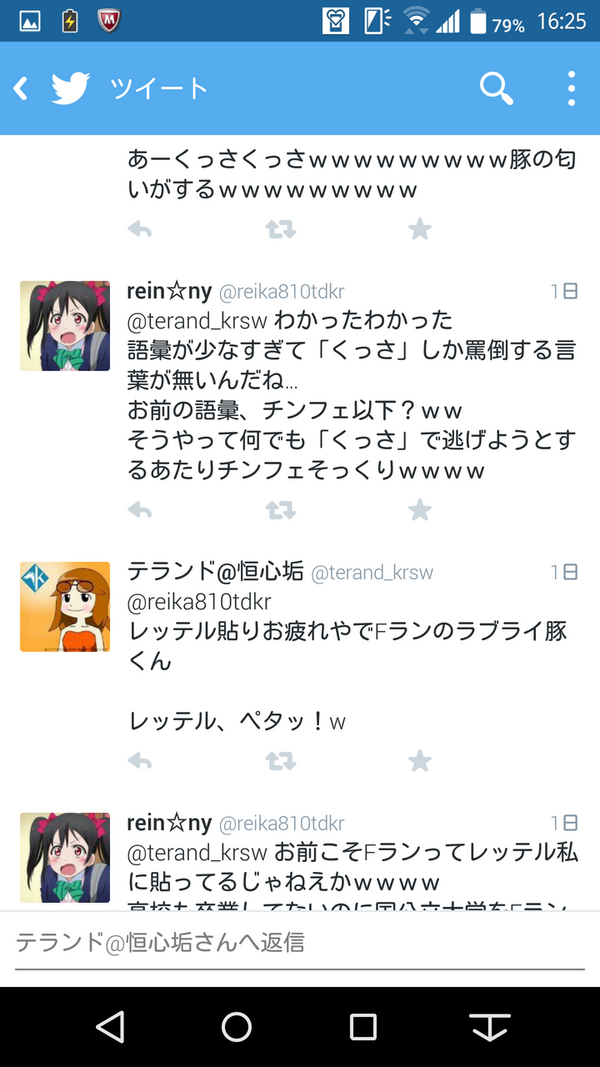Open the search magnifier icon
The image size is (600, 1067).
pos(496,88)
